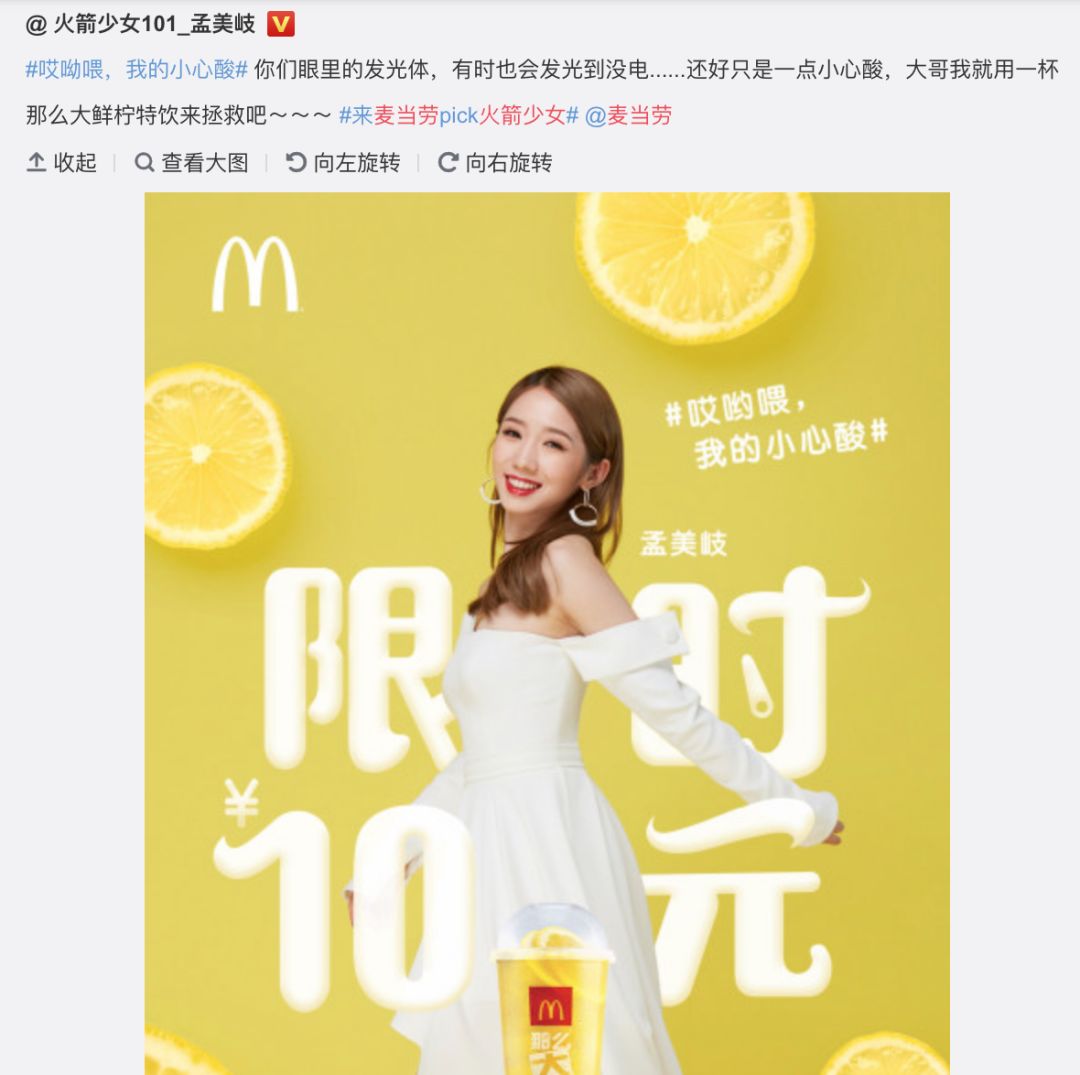Rotate the image right with 向右旋转
The image size is (1080, 1075).
[496, 163]
